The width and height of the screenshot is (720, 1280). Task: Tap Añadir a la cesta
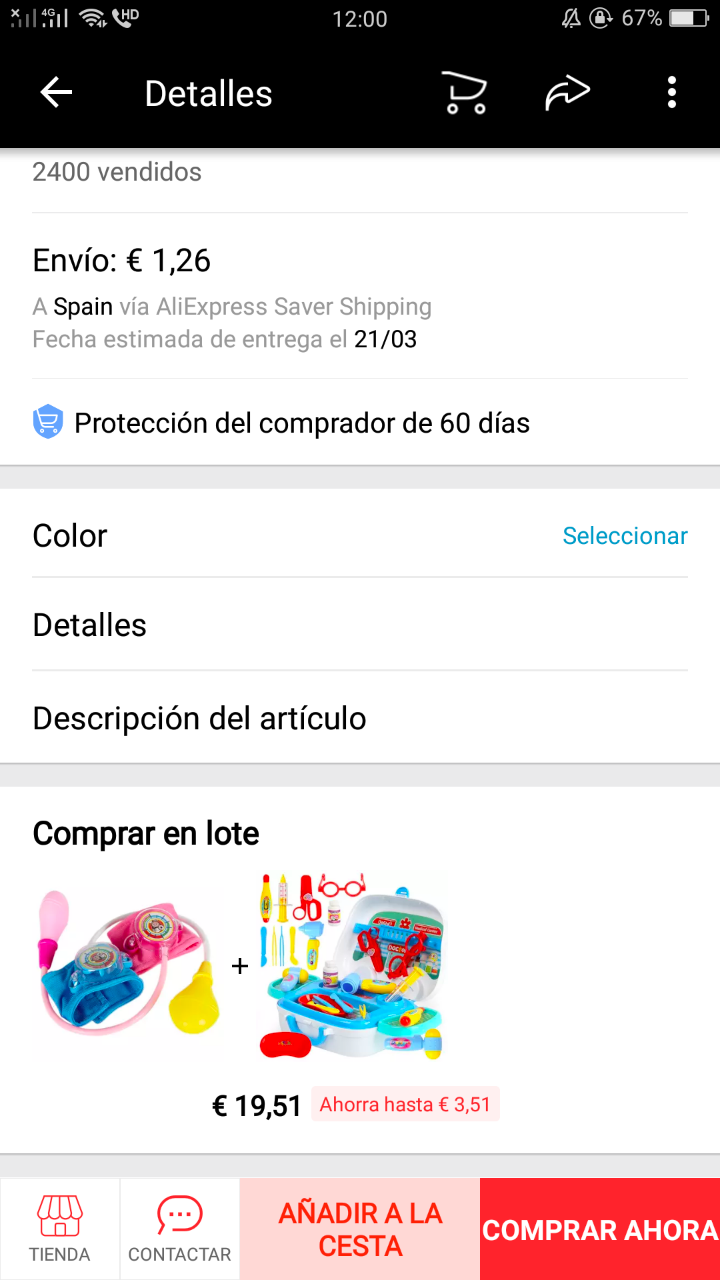click(360, 1229)
